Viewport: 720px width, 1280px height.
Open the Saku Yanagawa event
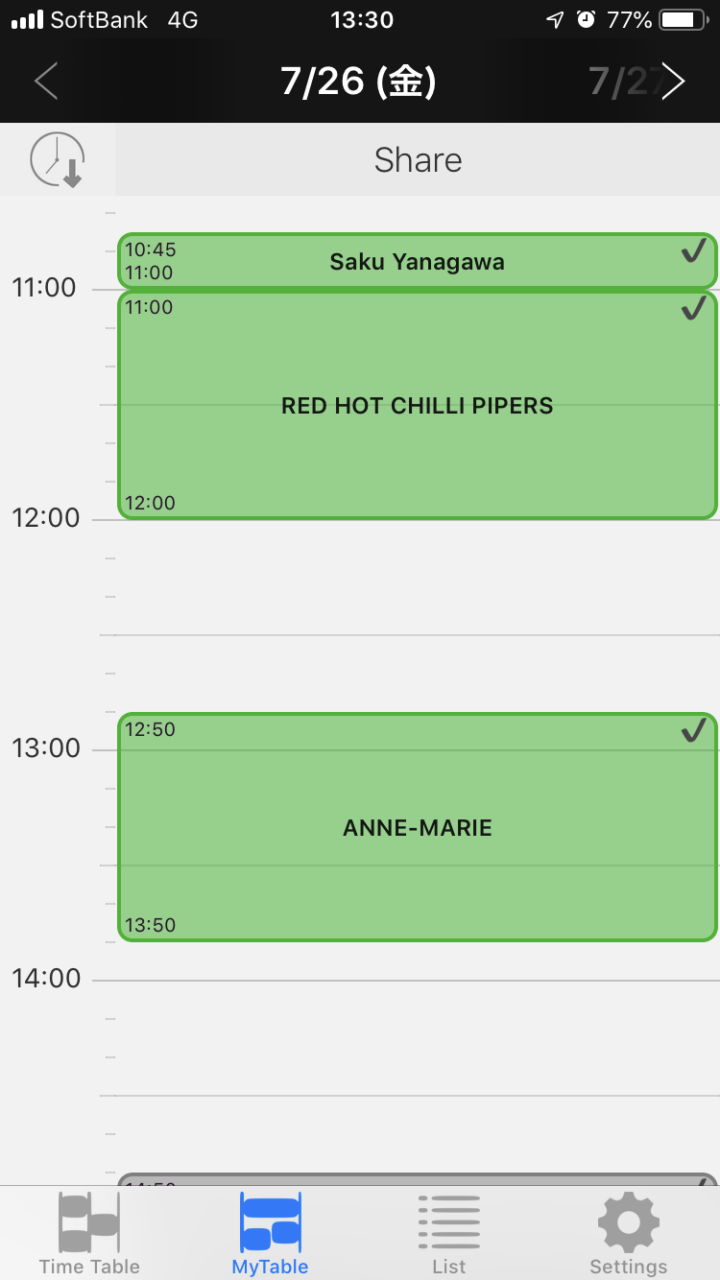click(417, 261)
